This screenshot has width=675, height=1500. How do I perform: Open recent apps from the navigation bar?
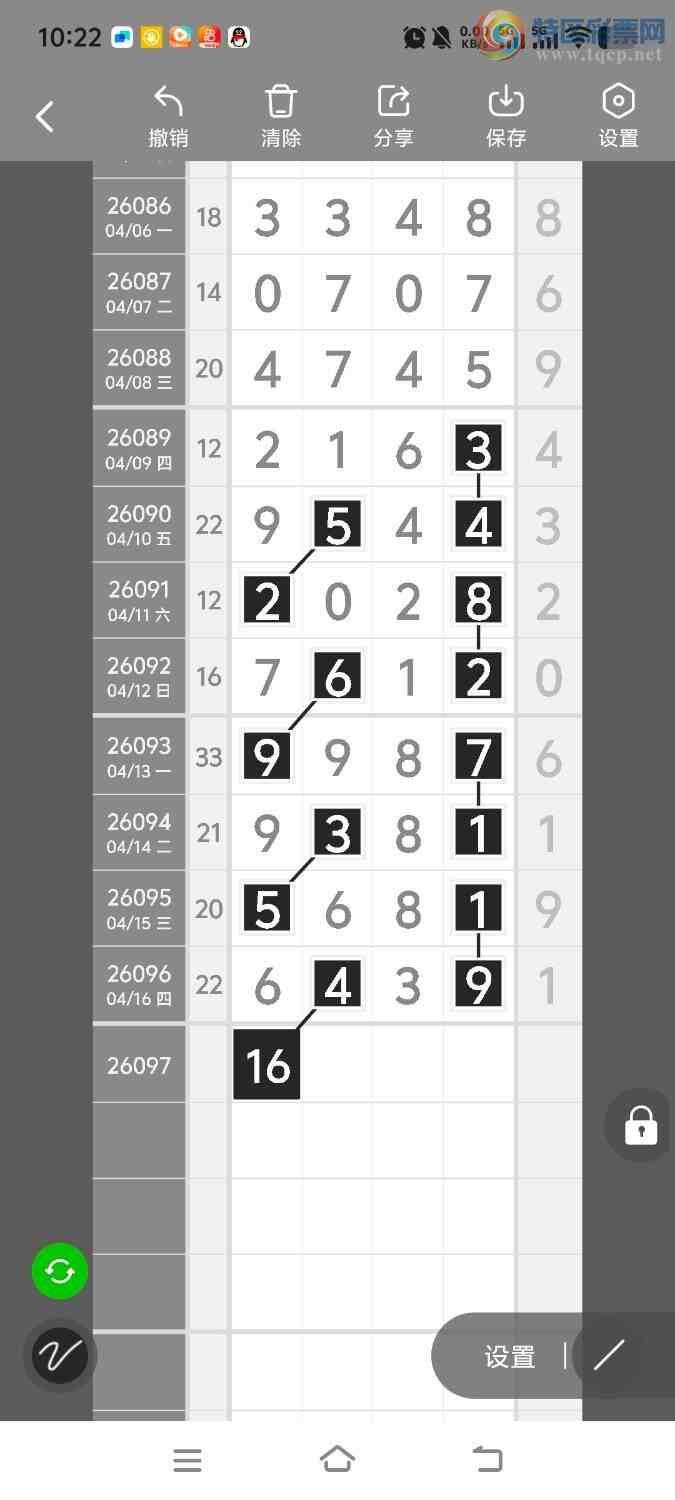tap(187, 1460)
